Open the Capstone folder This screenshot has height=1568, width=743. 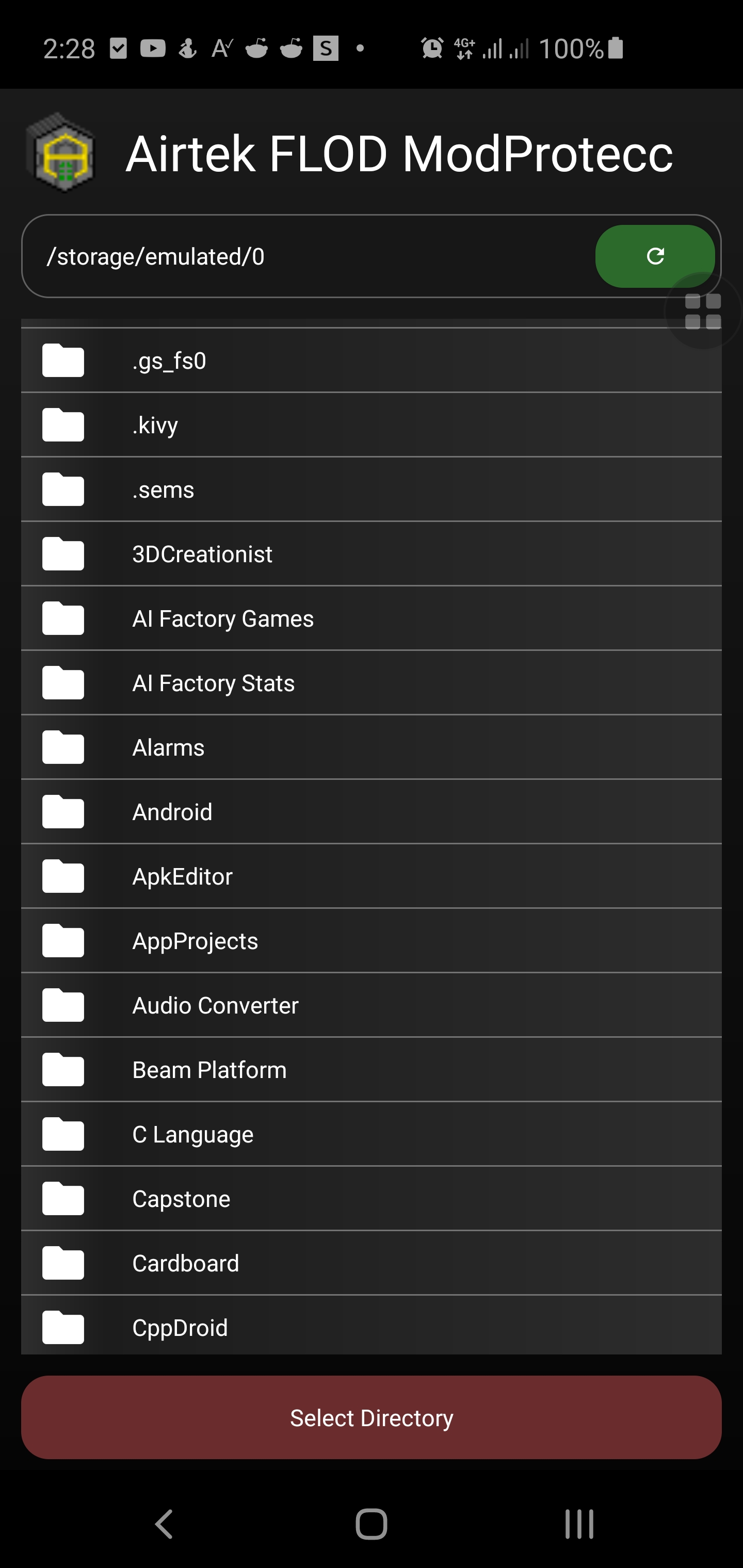(370, 1199)
